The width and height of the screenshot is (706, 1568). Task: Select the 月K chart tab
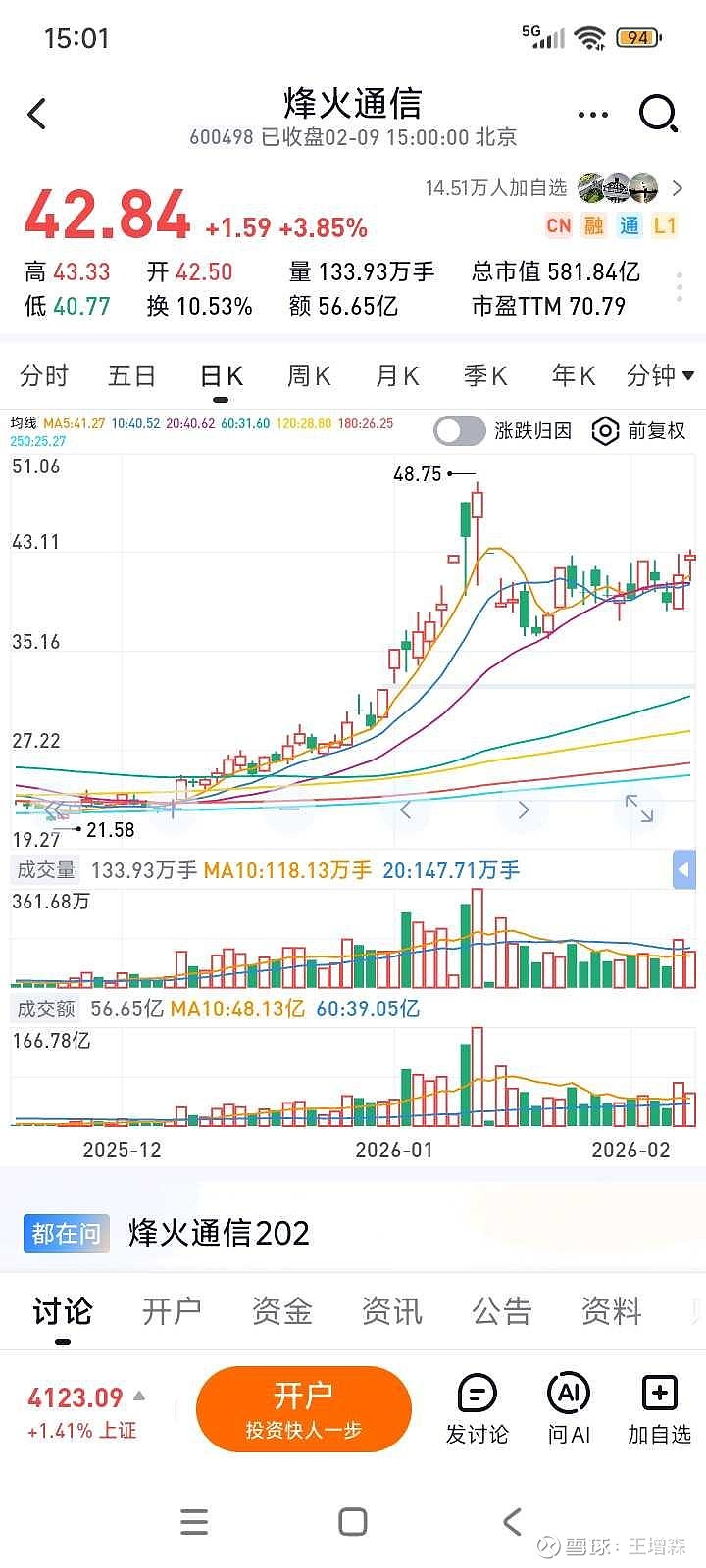tap(397, 375)
